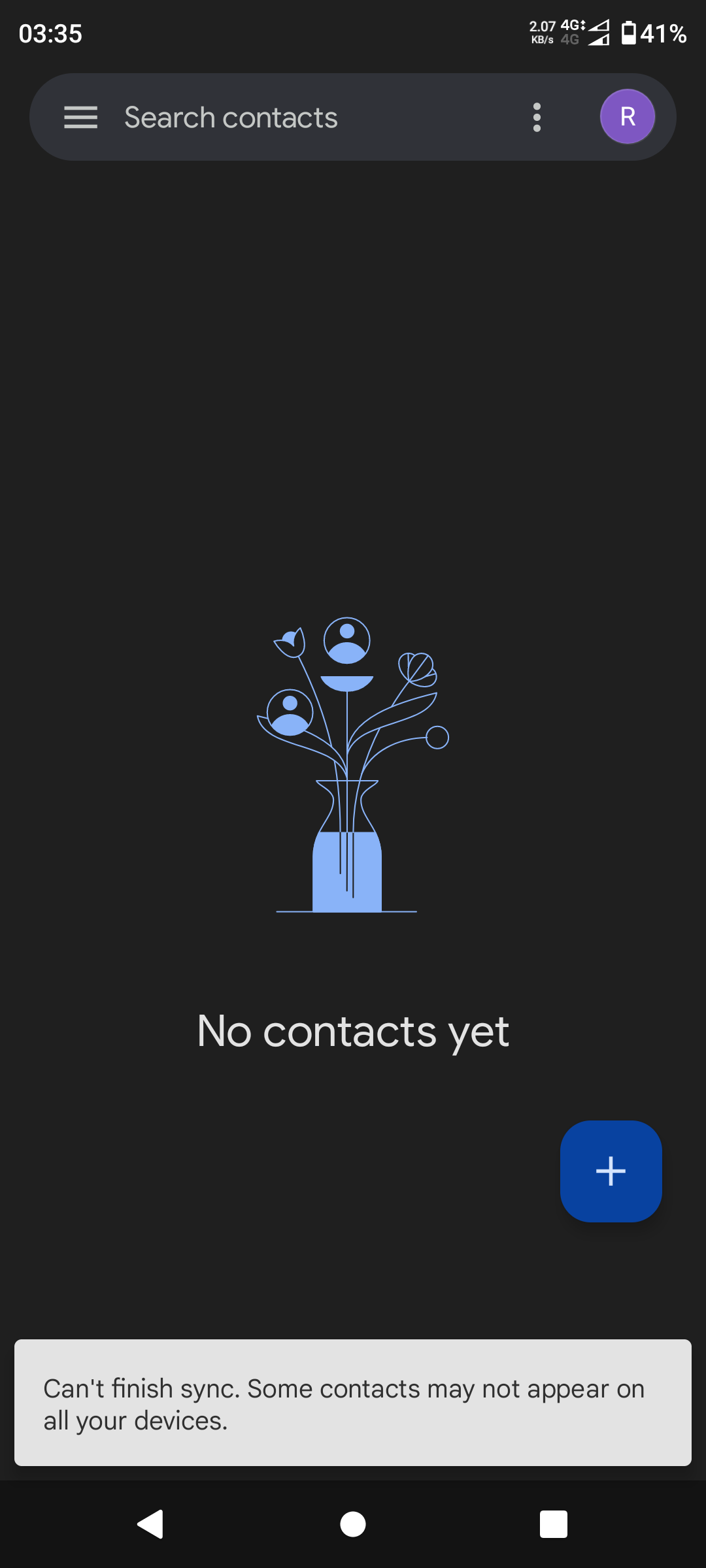Open the three-dot overflow menu
Image resolution: width=706 pixels, height=1568 pixels.
(x=537, y=118)
